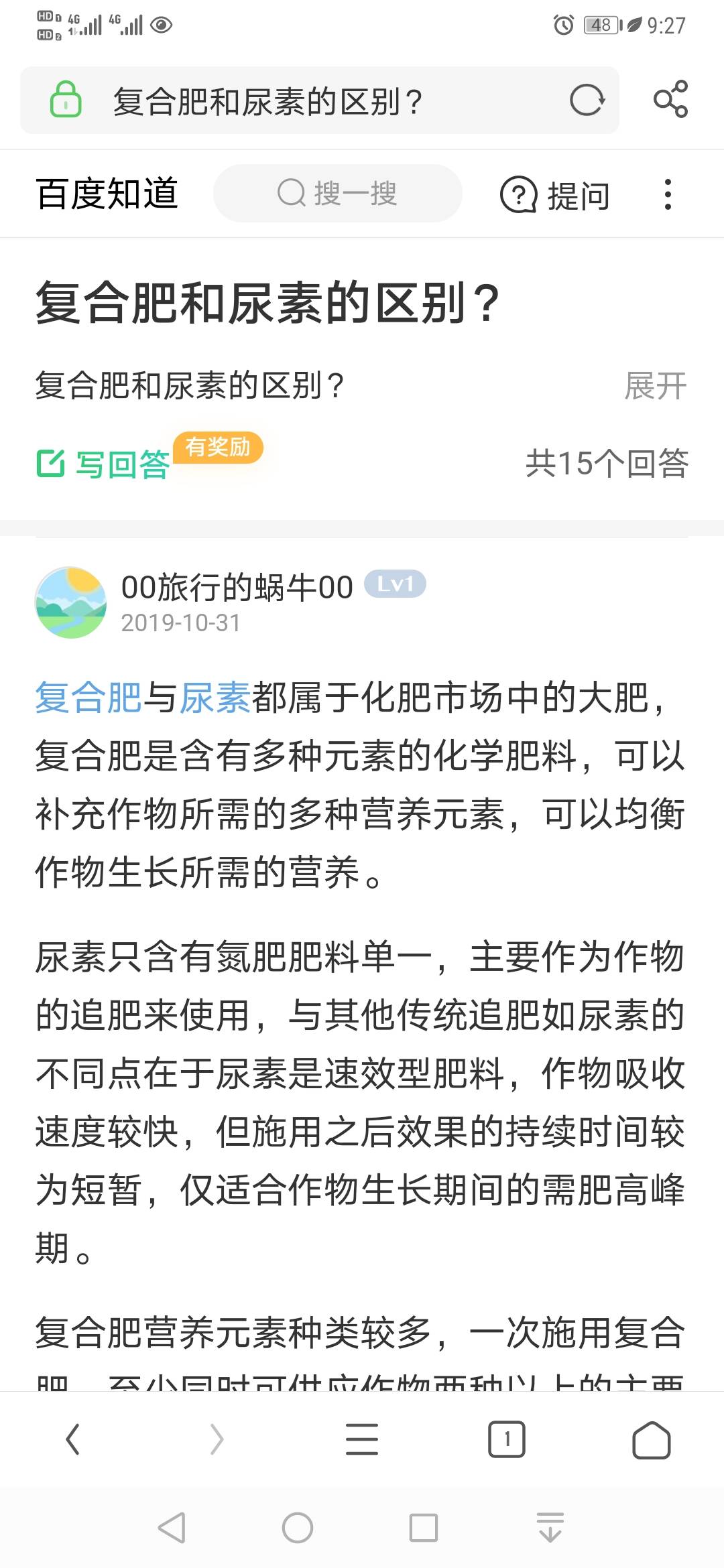This screenshot has height=1568, width=724.
Task: Follow the 尿素 link in the answer
Action: 215,698
